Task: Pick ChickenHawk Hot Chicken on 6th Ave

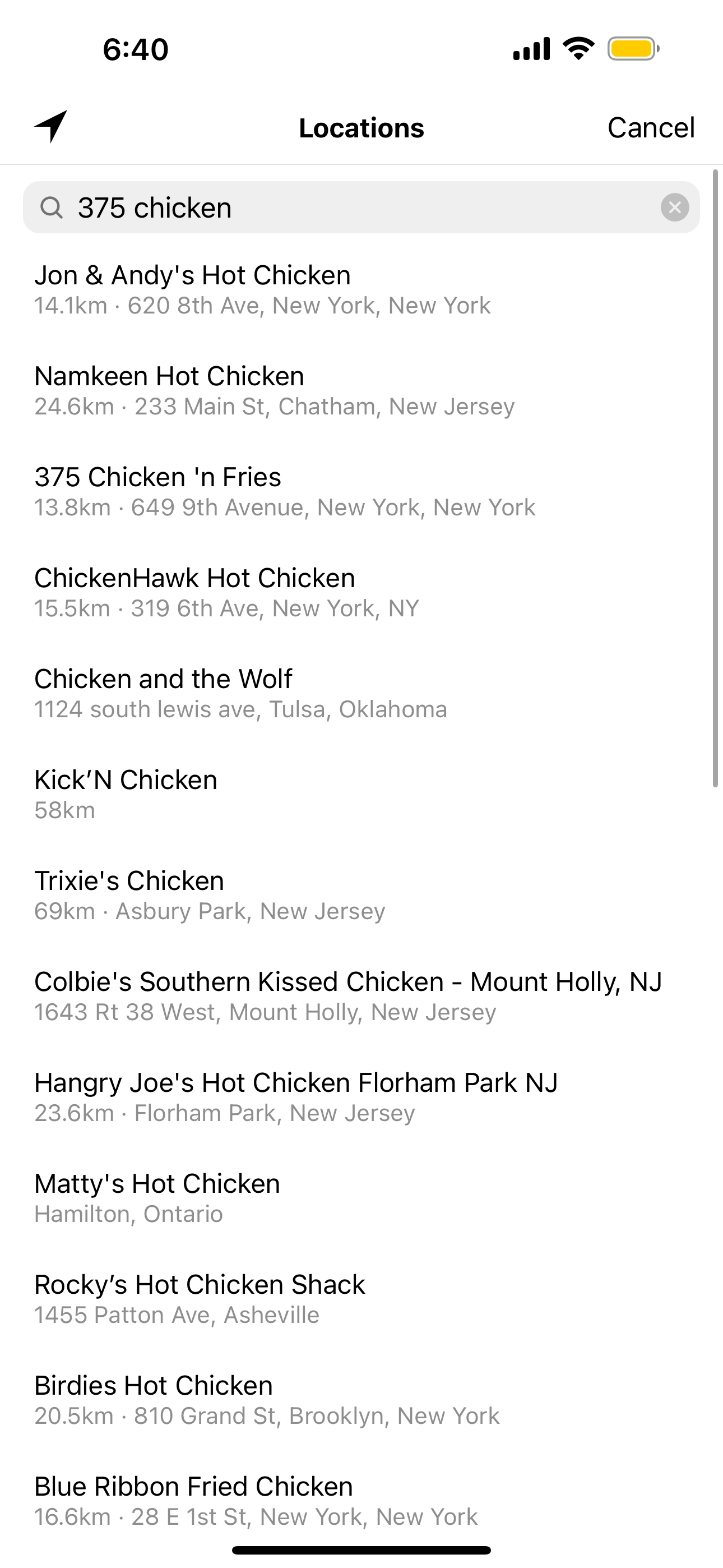Action: point(361,593)
